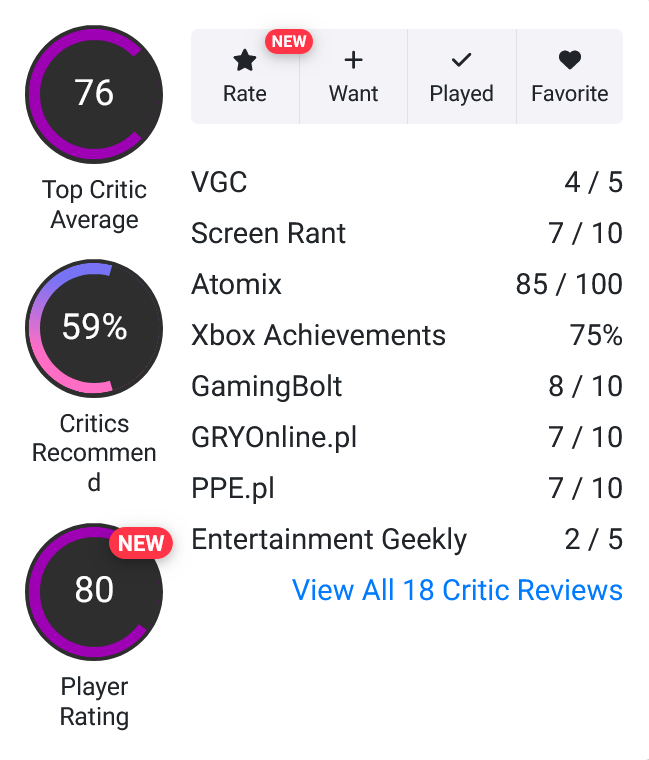Open the Screen Rant review
The image size is (649, 760).
[268, 233]
